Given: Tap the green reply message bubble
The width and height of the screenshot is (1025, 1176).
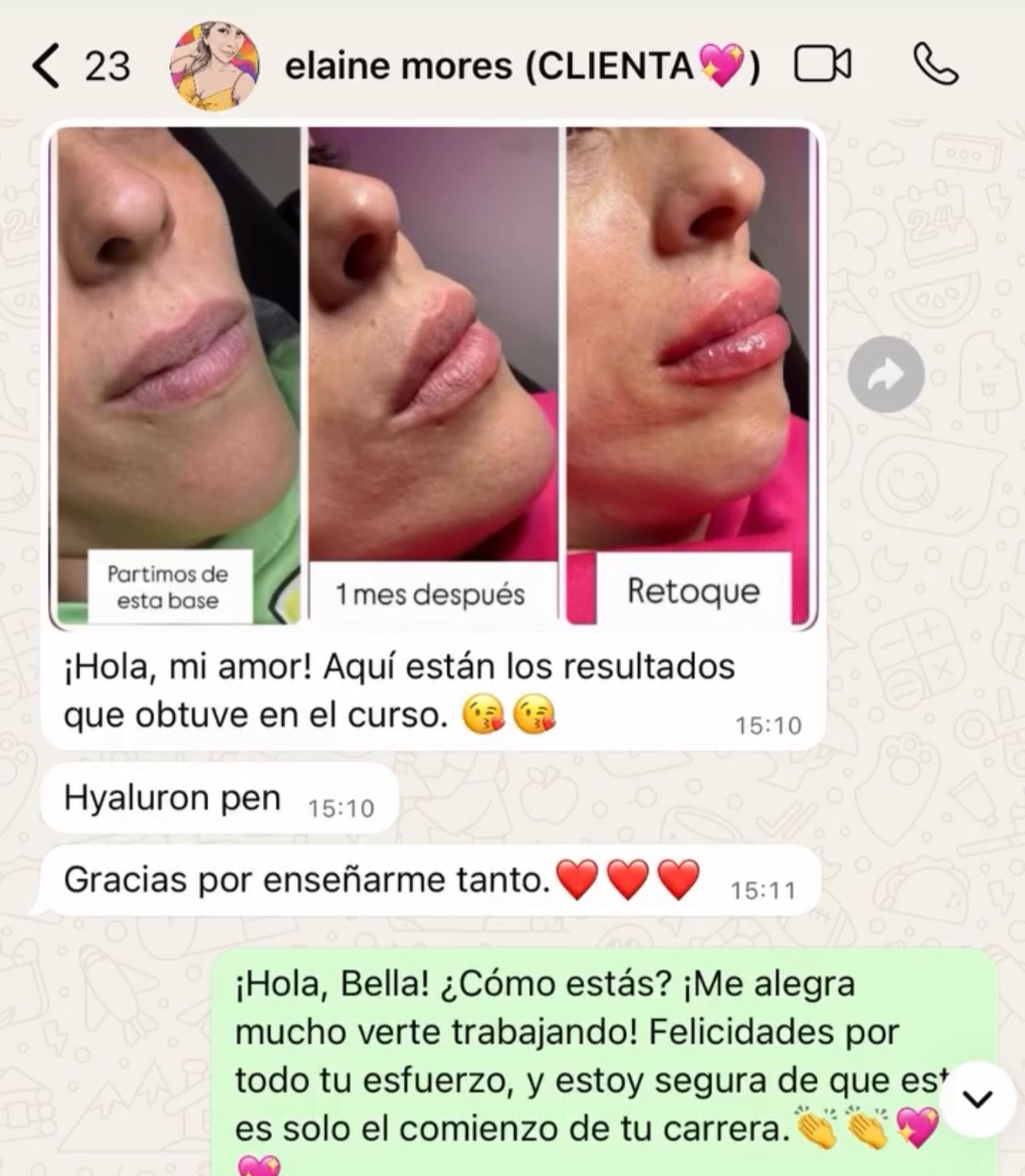Looking at the screenshot, I should tap(556, 1049).
